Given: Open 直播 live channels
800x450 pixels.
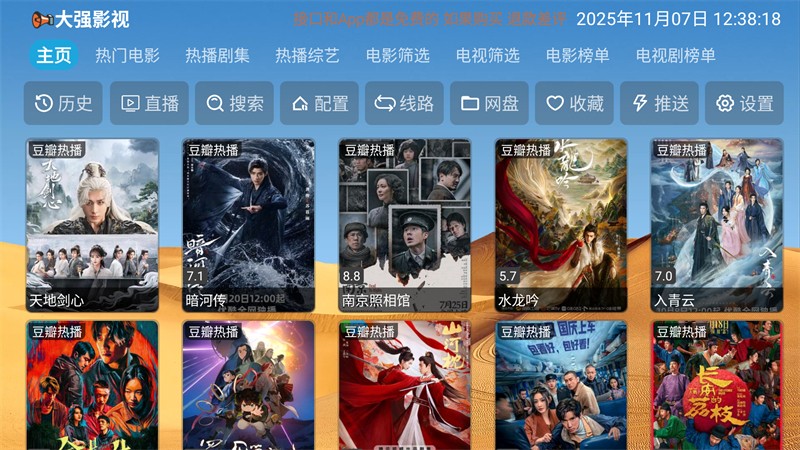Looking at the screenshot, I should point(150,103).
